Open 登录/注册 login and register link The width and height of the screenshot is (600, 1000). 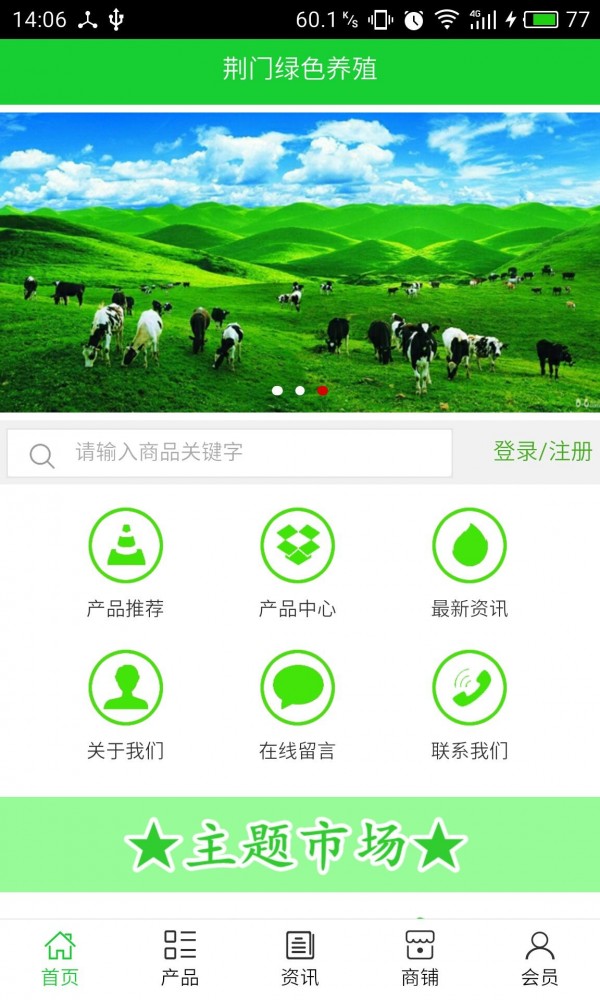click(x=542, y=452)
